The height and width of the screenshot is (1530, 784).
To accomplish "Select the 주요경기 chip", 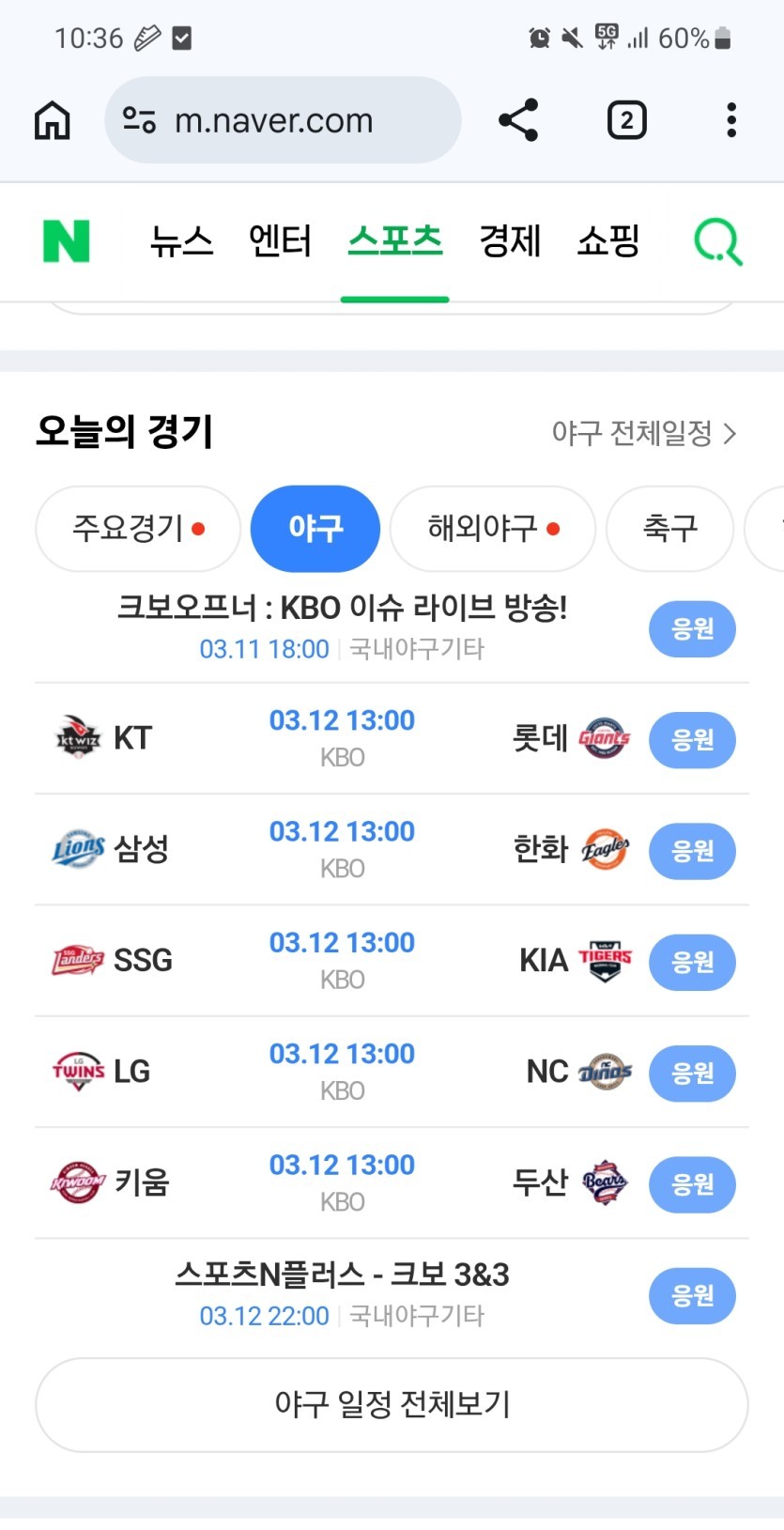I will (137, 529).
